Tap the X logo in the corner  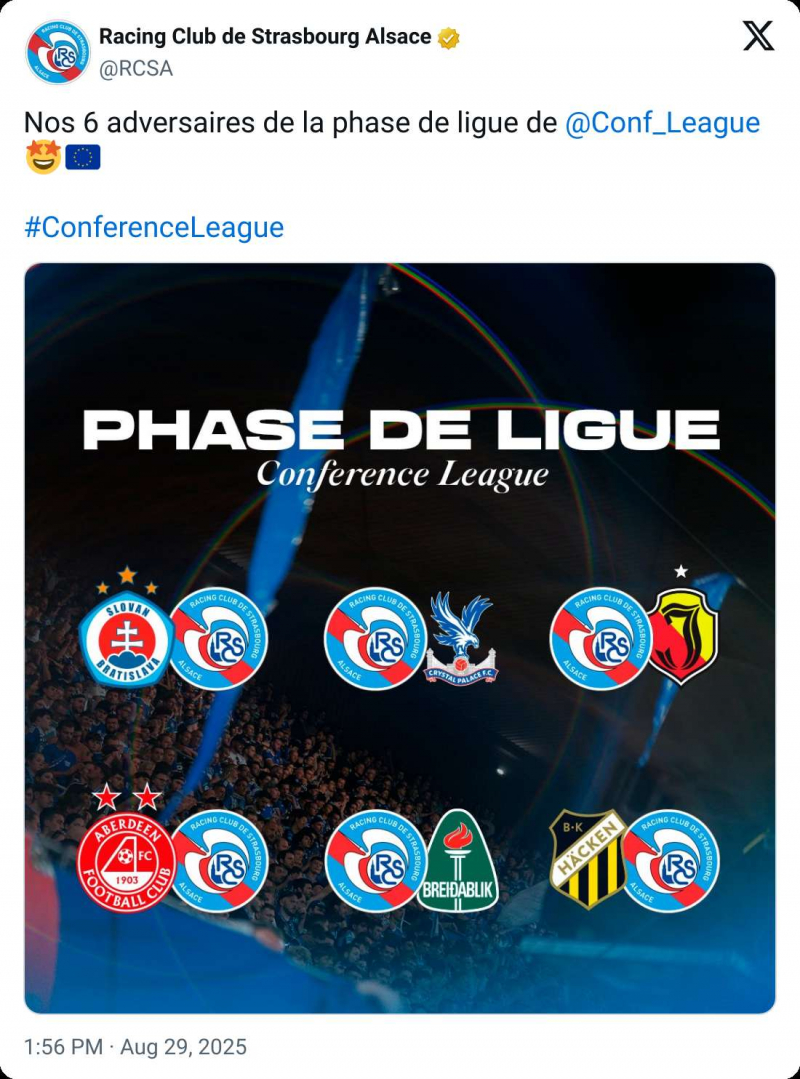click(758, 37)
